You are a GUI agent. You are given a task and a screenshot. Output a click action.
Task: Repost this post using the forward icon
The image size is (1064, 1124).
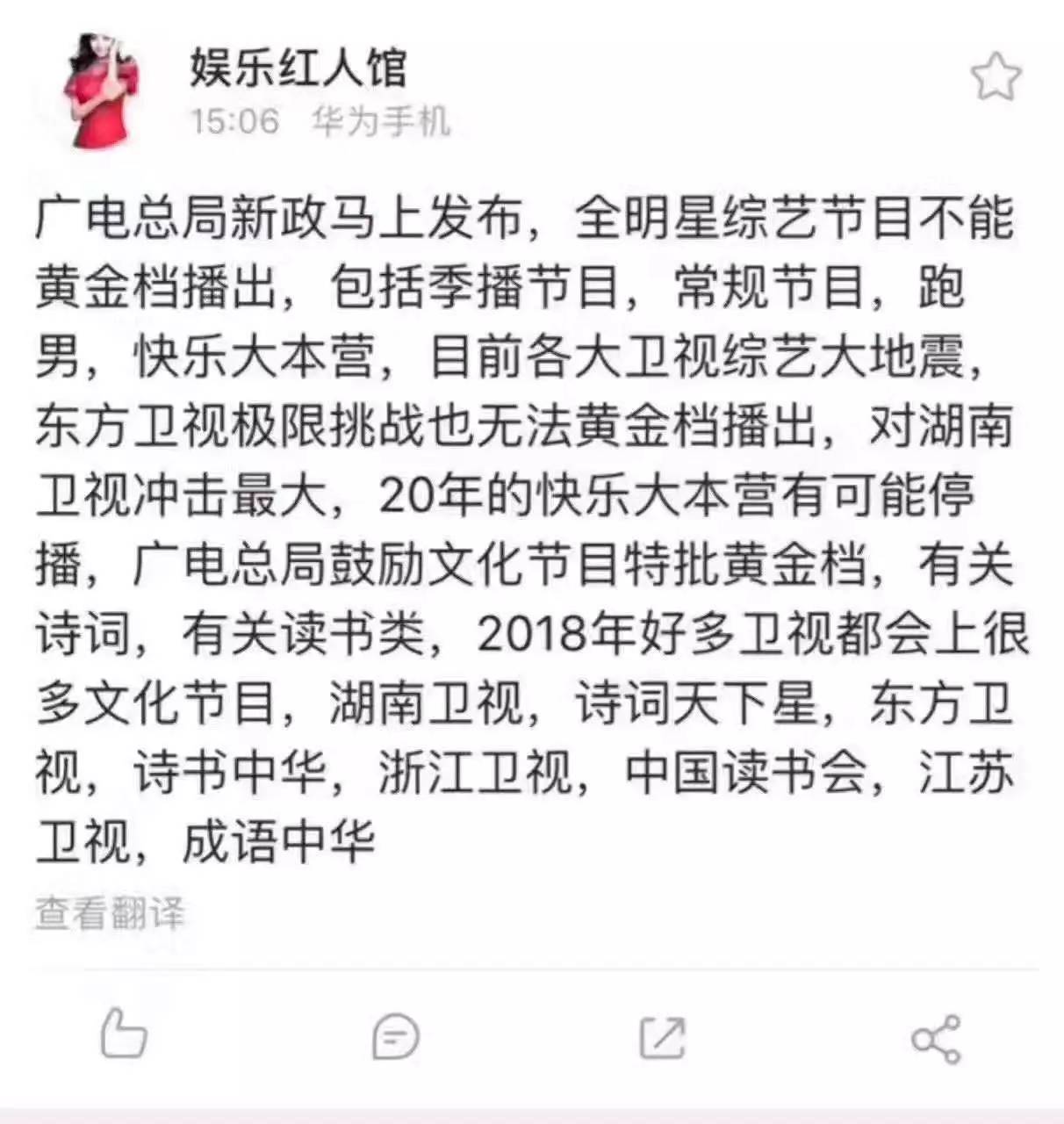(663, 1037)
